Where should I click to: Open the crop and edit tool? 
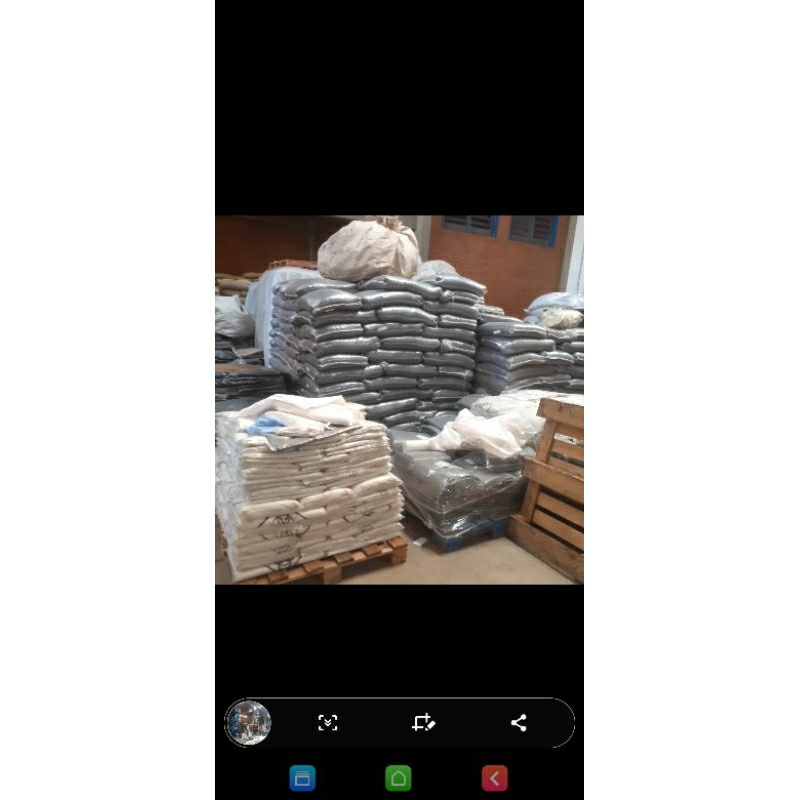coord(423,722)
